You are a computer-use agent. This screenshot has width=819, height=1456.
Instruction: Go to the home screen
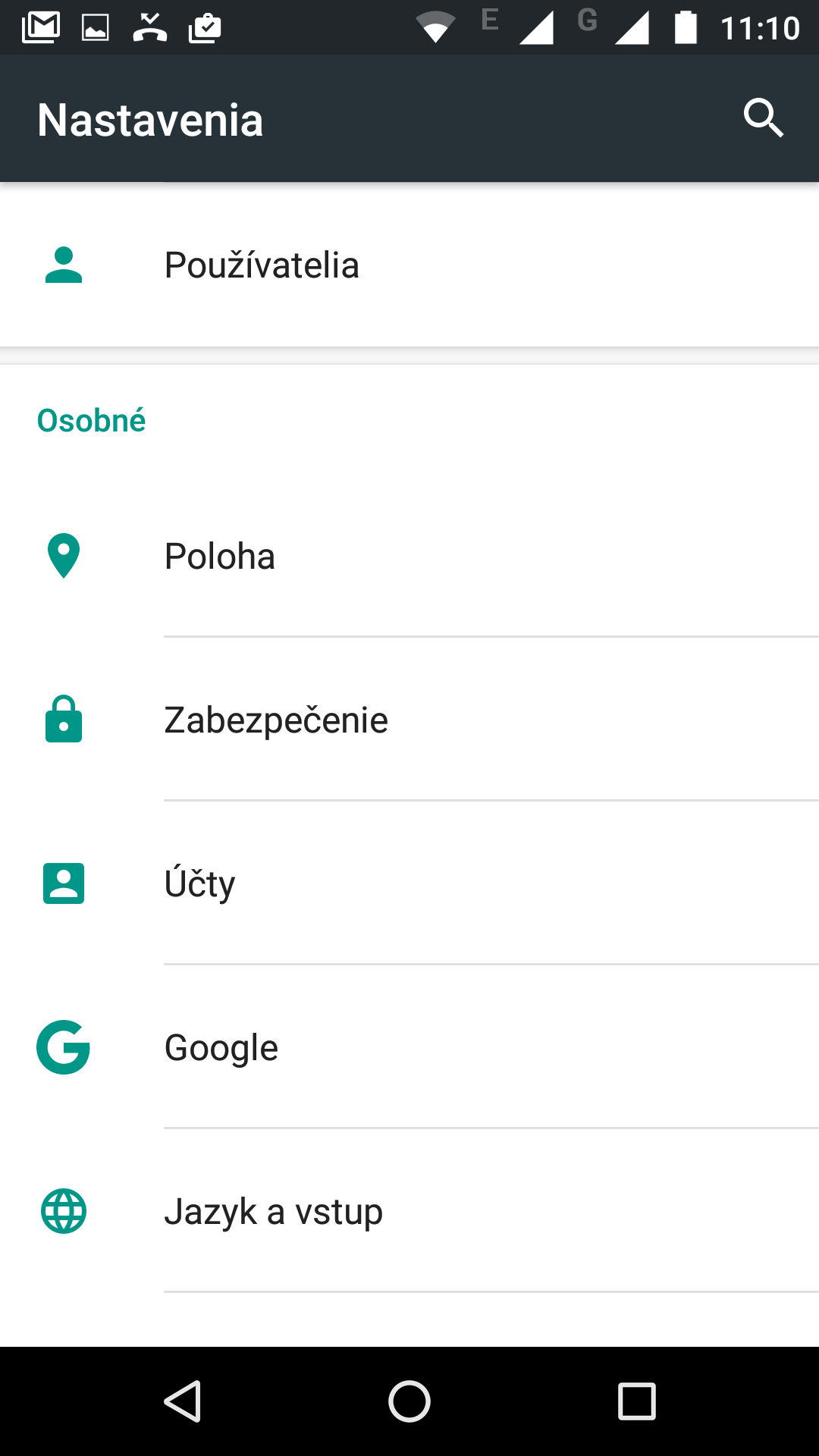pos(409,1401)
